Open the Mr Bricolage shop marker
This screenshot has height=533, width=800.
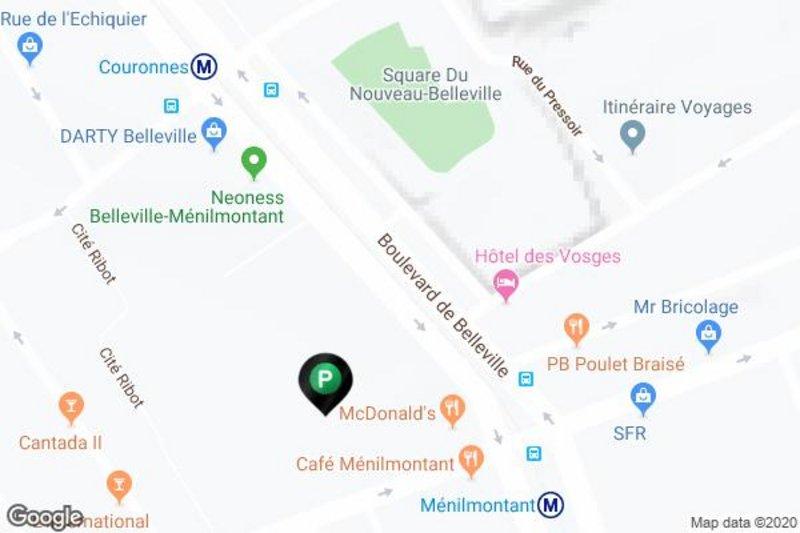point(710,335)
